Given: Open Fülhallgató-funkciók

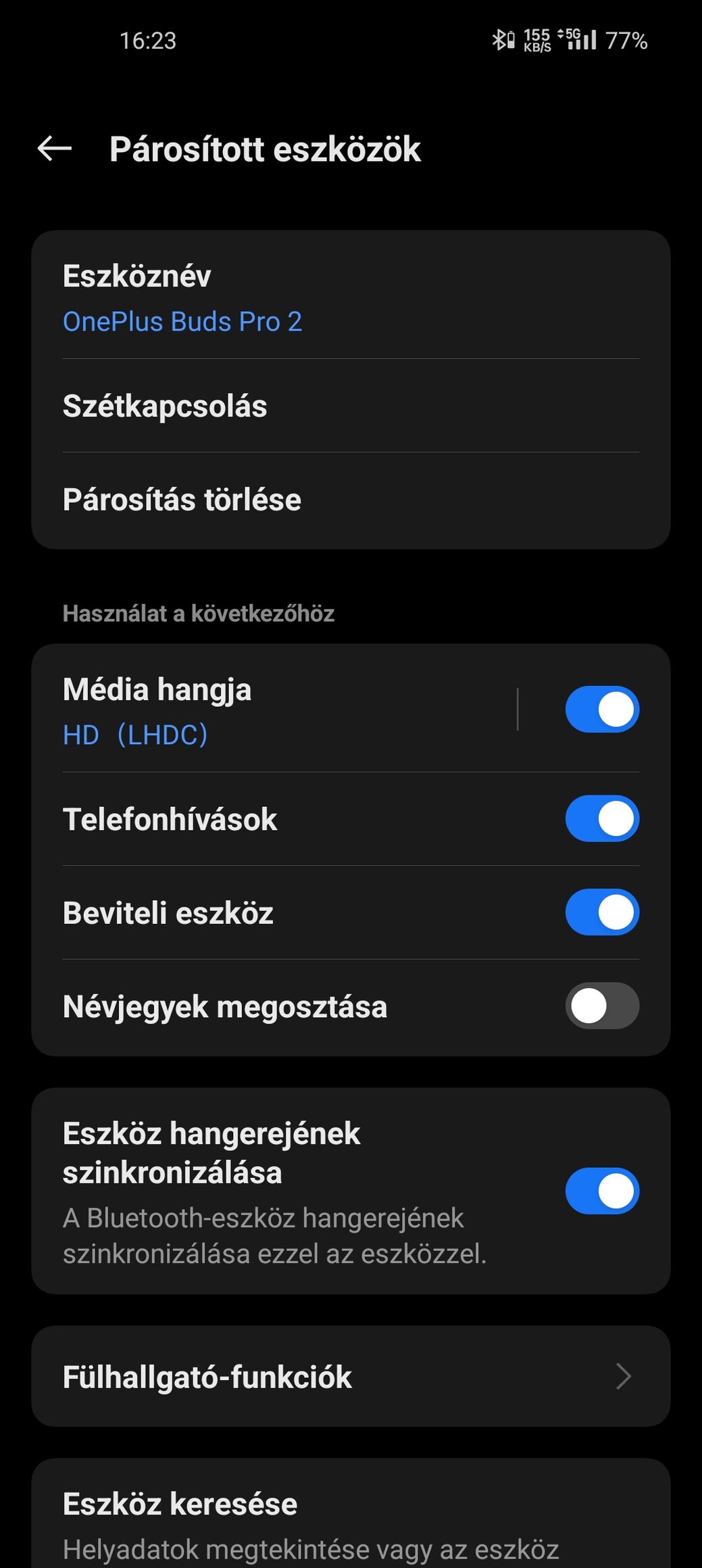Looking at the screenshot, I should (x=351, y=1377).
